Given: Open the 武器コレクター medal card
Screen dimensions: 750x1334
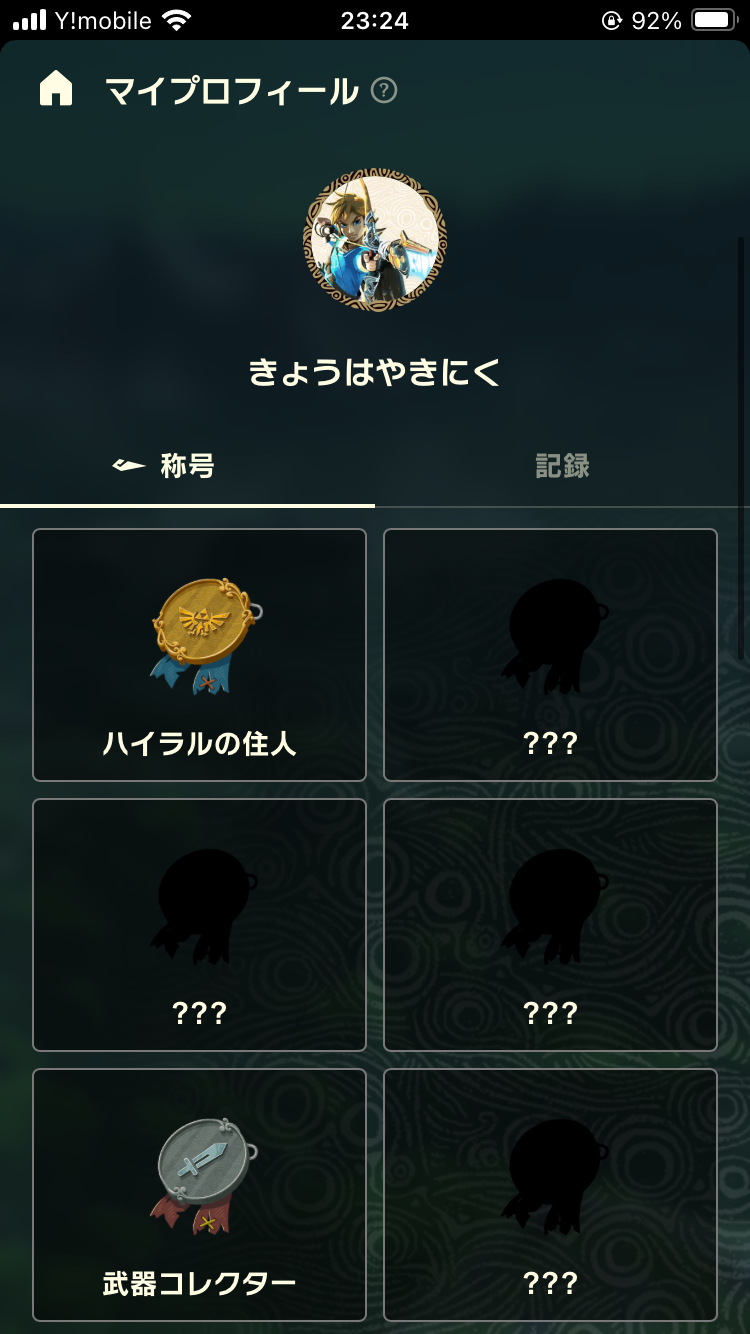Looking at the screenshot, I should (200, 1195).
